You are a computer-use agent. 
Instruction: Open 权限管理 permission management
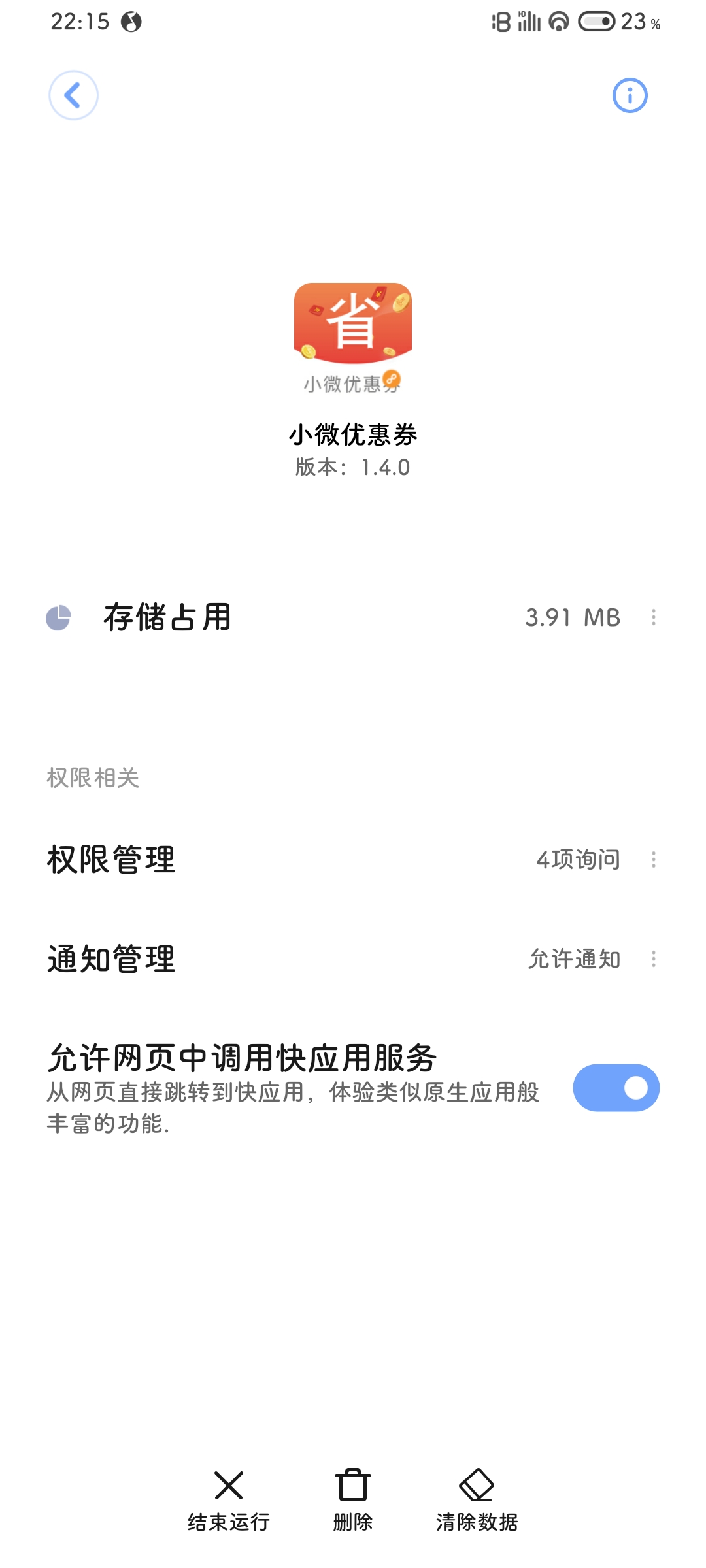tap(353, 859)
